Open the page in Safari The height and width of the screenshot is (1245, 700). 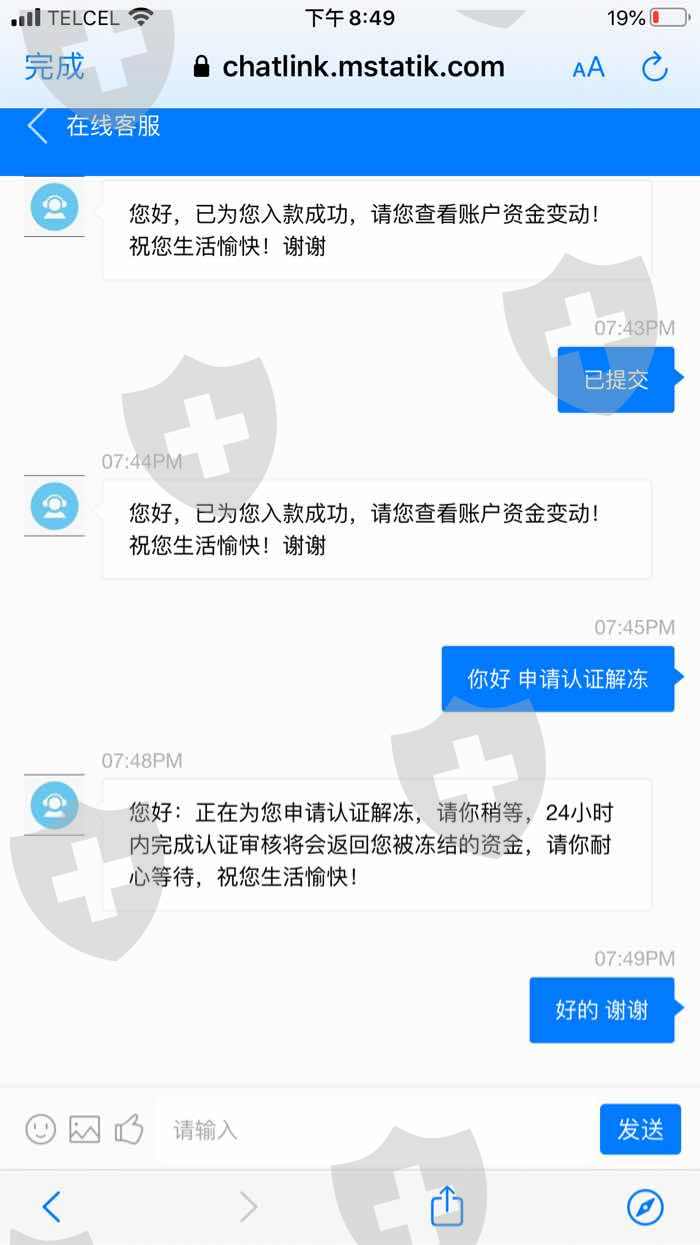[645, 1207]
